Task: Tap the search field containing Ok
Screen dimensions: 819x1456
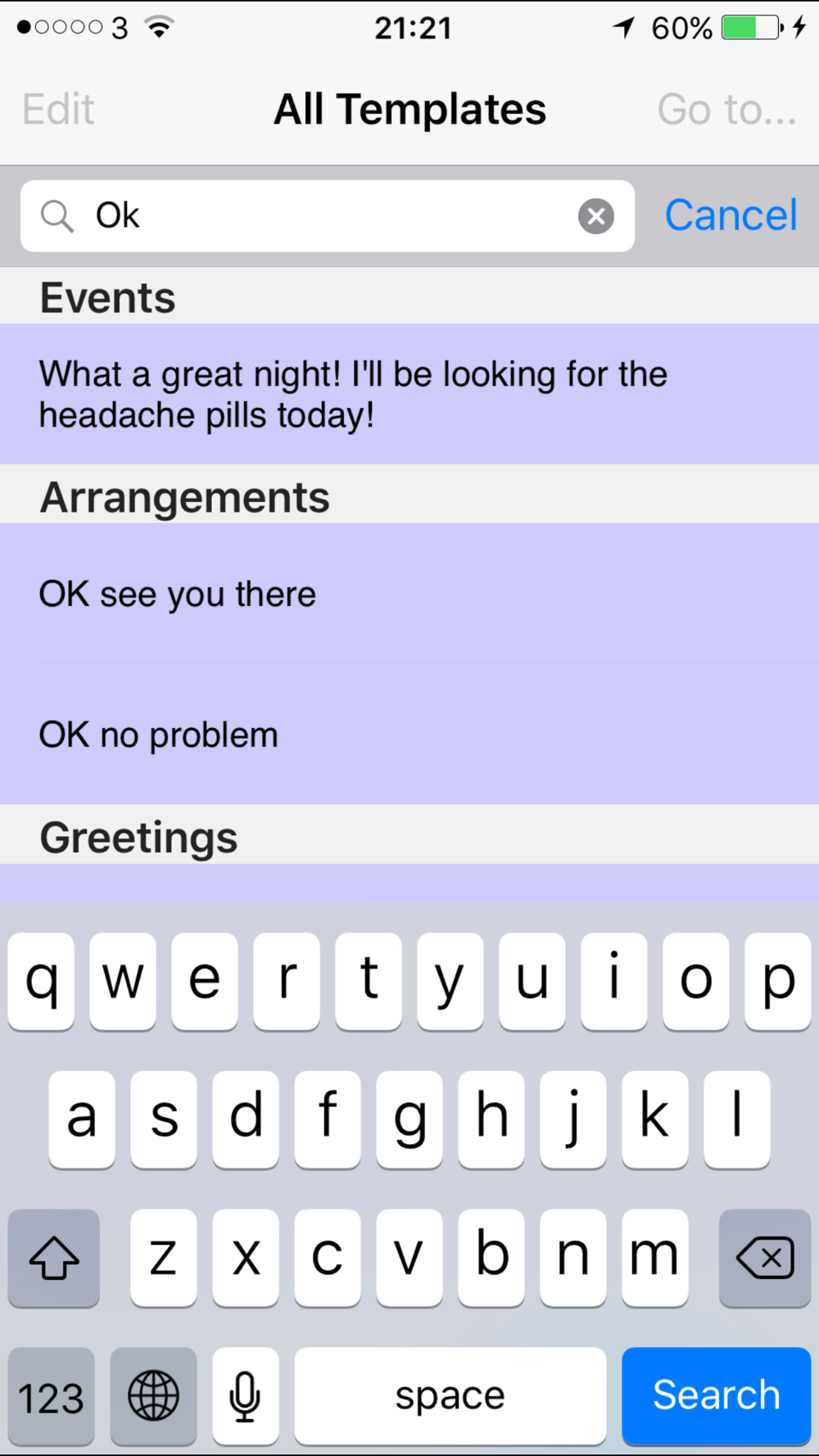Action: (328, 216)
